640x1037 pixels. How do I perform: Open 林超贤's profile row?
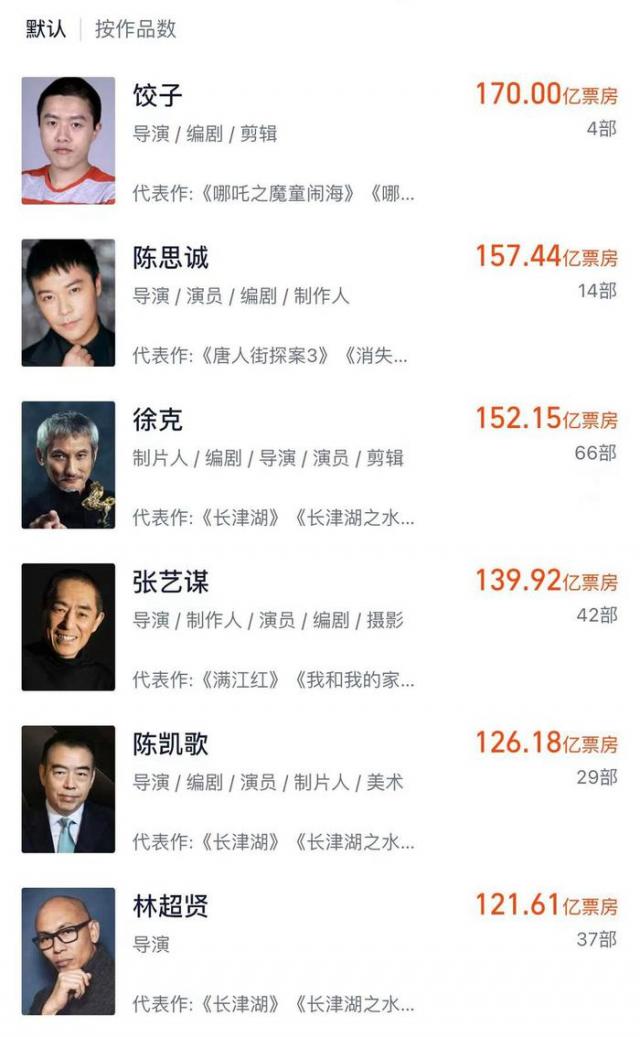(x=171, y=907)
